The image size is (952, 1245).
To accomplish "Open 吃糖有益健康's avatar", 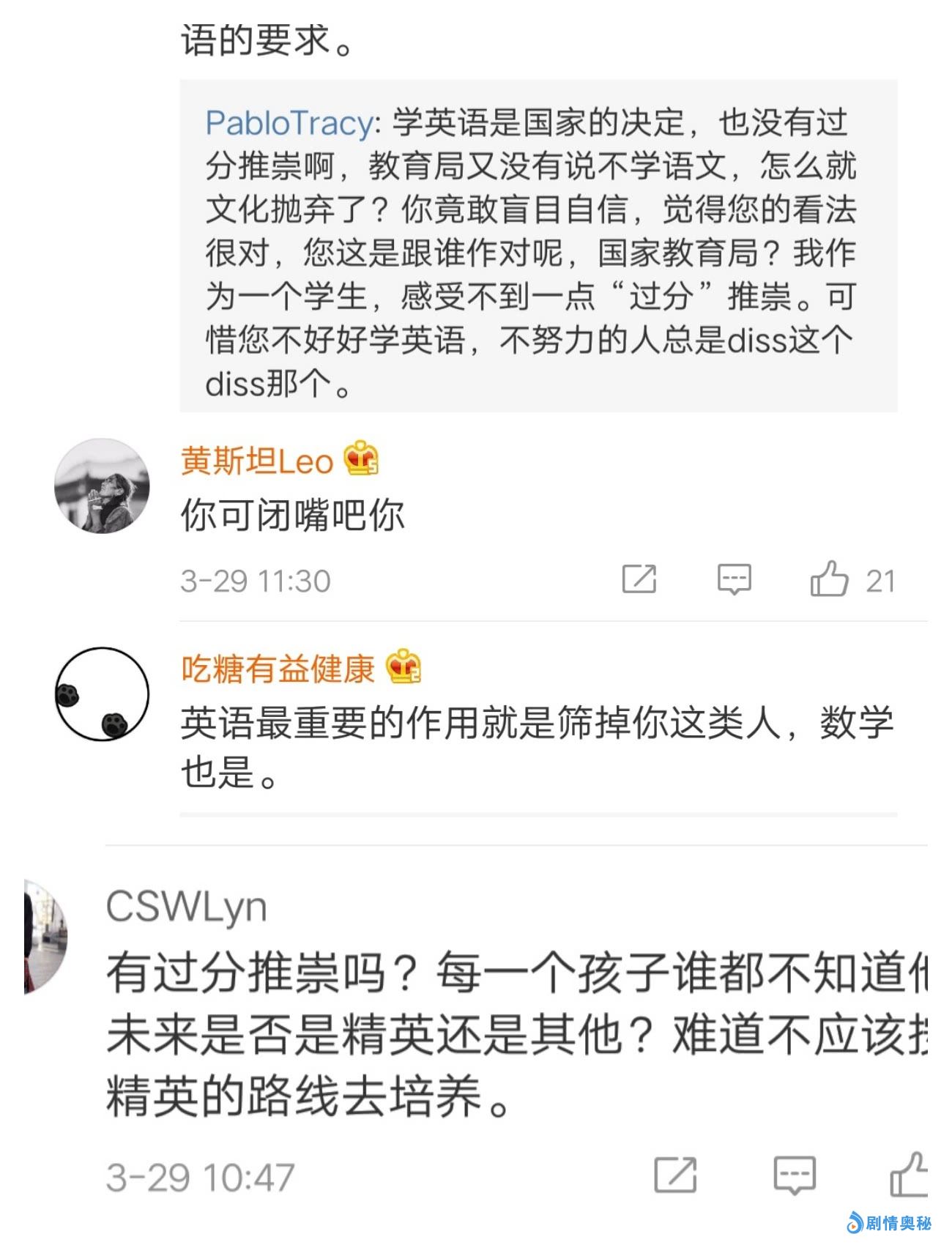I will pyautogui.click(x=102, y=694).
